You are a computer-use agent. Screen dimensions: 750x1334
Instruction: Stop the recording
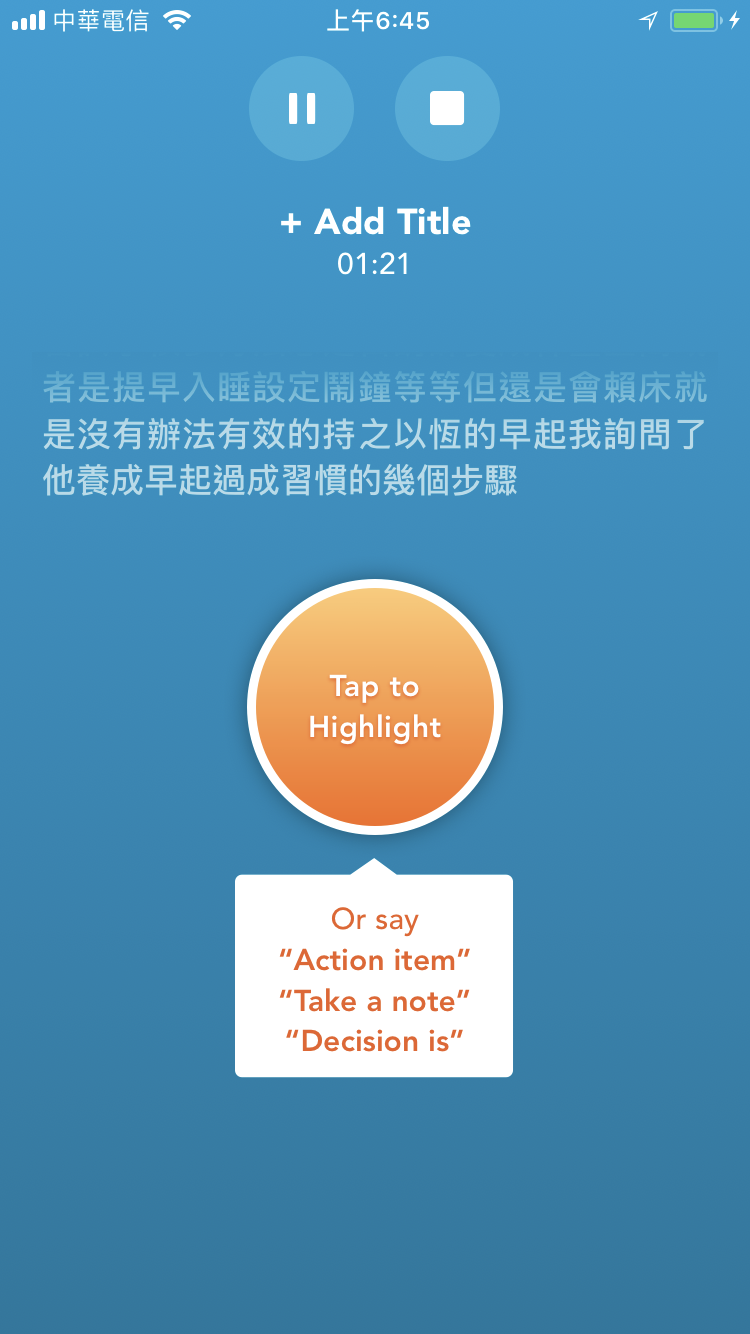pos(447,108)
